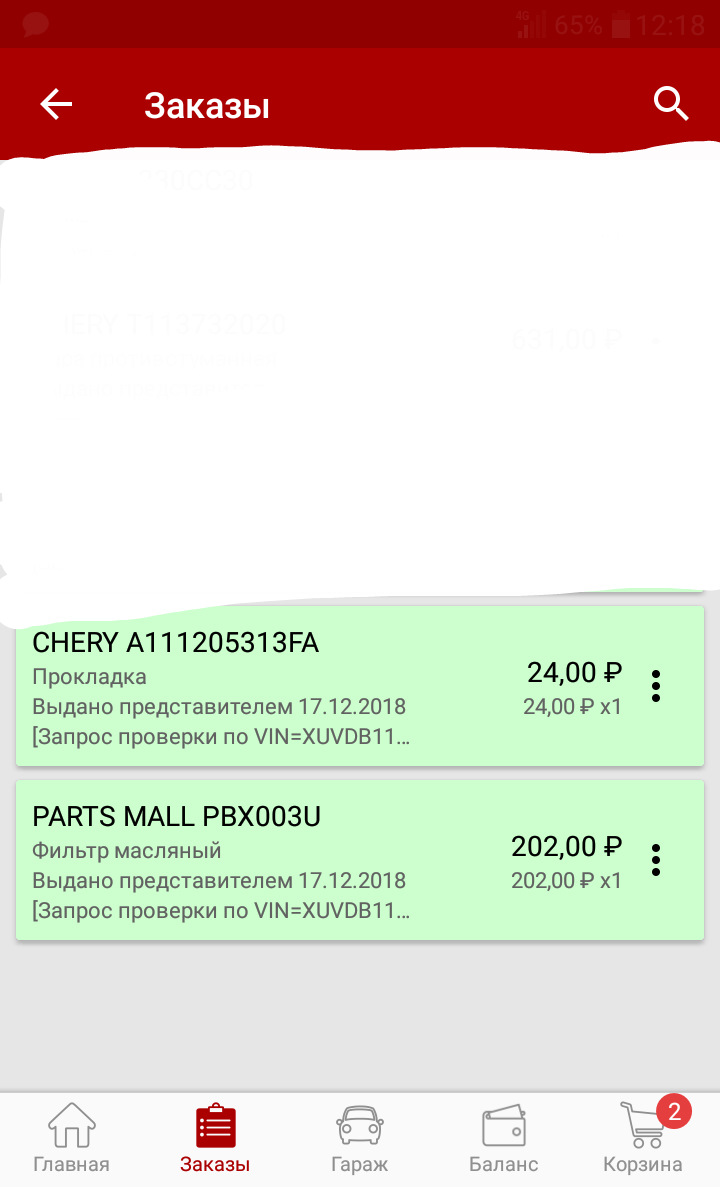720x1187 pixels.
Task: Select the Заказы clipboard icon
Action: [215, 1127]
